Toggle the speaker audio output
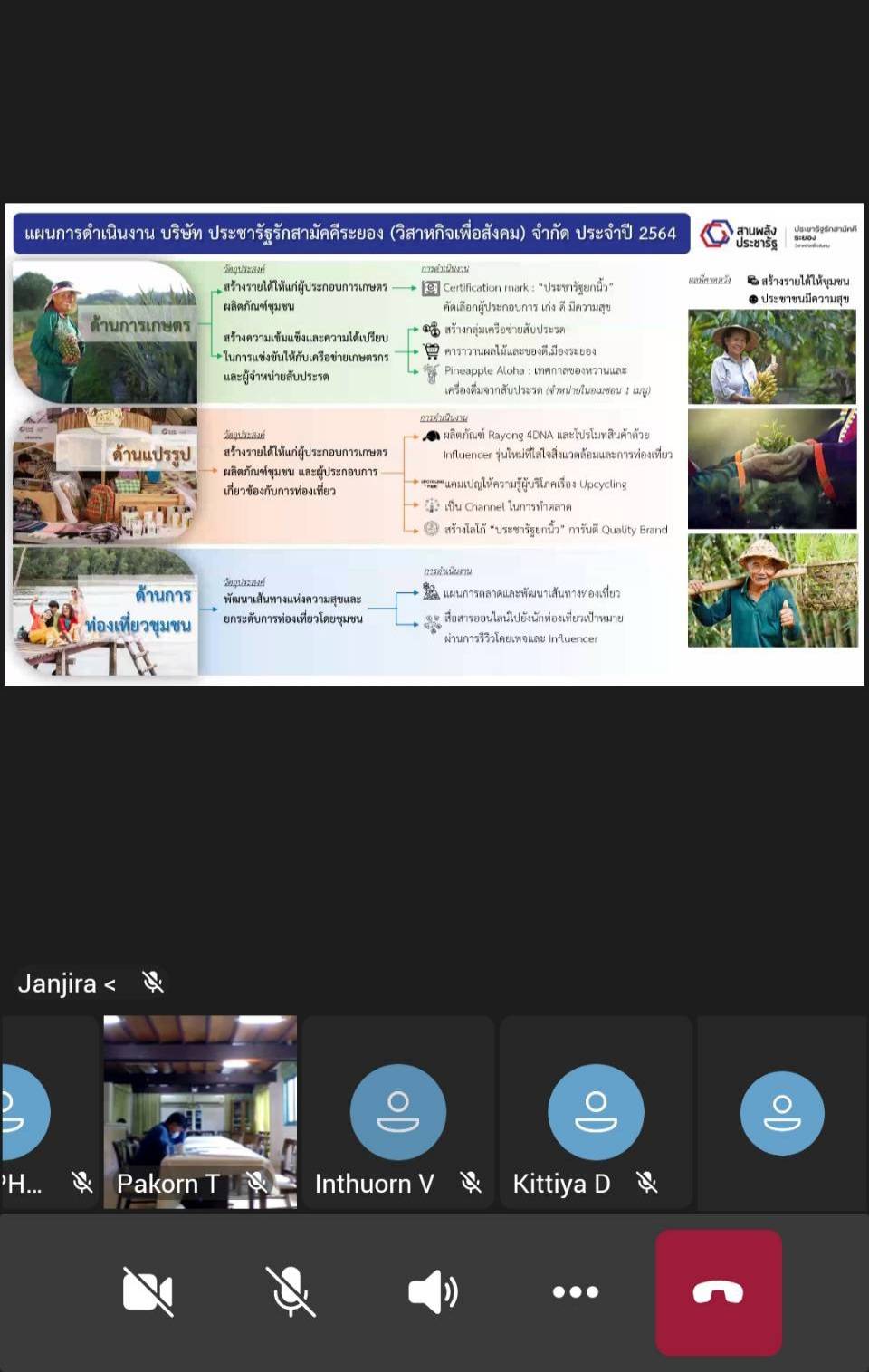The height and width of the screenshot is (1372, 869). (x=433, y=1291)
